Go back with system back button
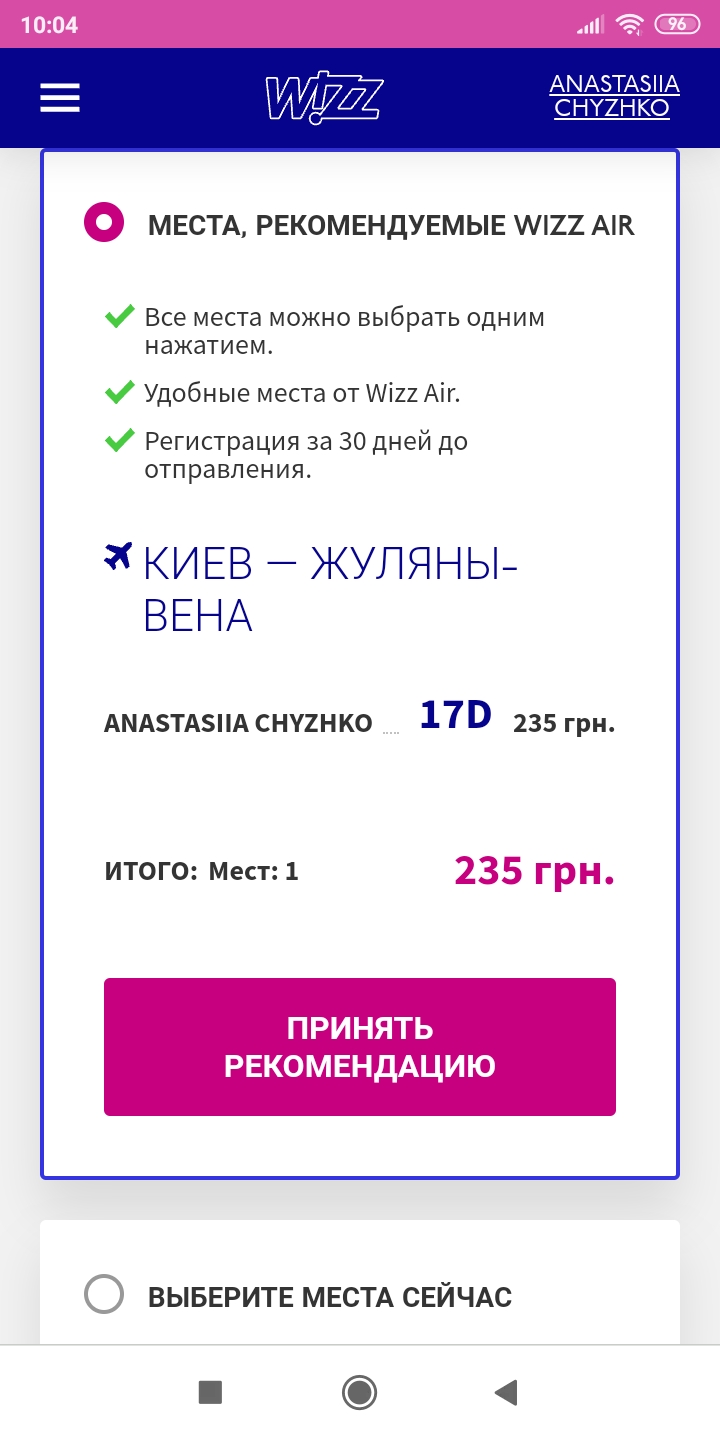This screenshot has width=720, height=1440. point(507,1391)
